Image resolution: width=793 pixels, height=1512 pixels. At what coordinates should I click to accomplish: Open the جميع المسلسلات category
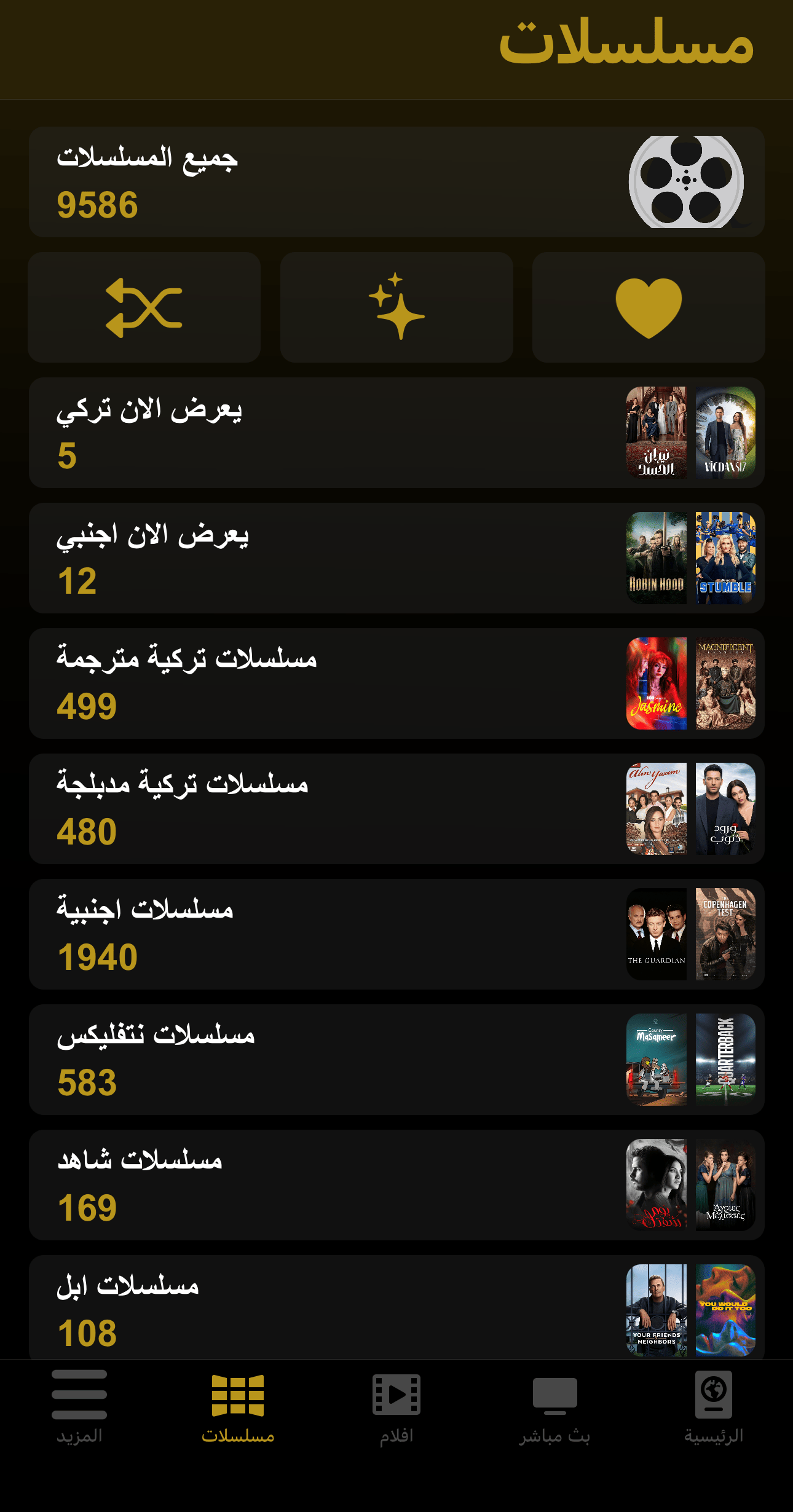(x=396, y=182)
